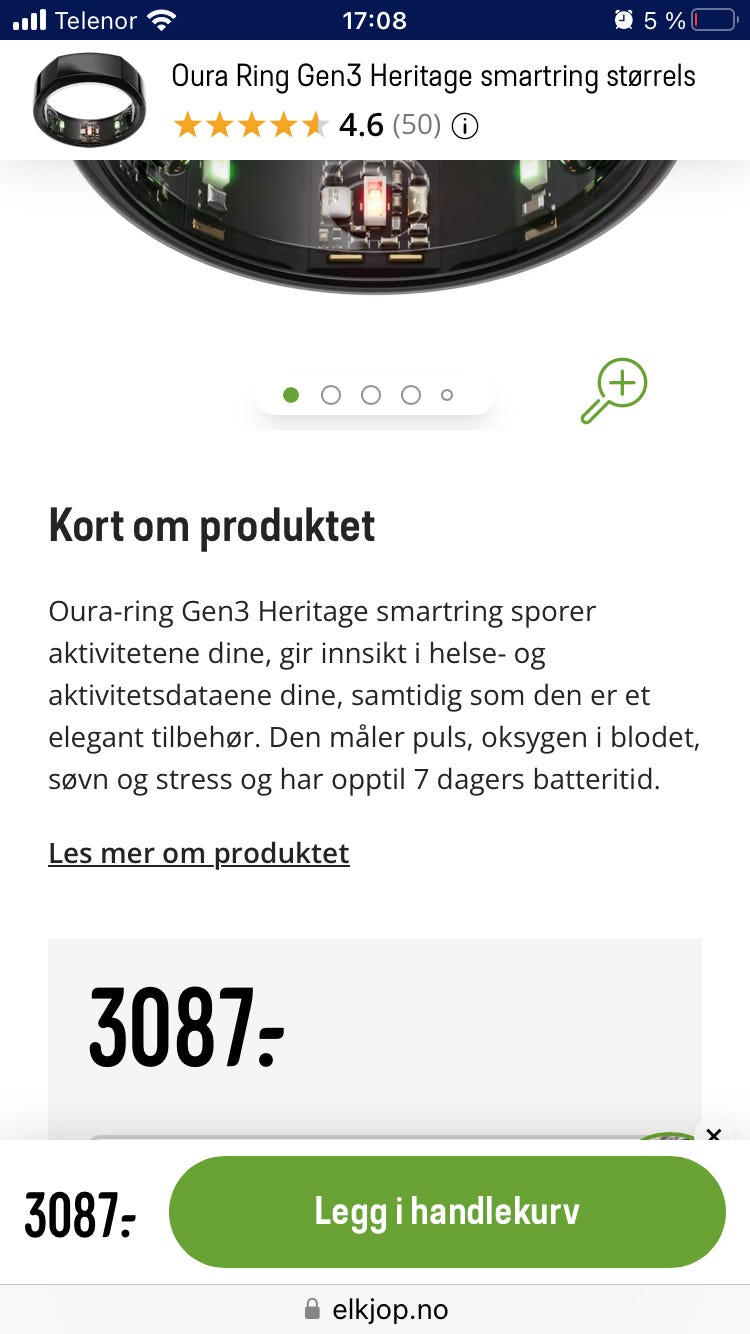Click the info icon beside the review count
Image resolution: width=750 pixels, height=1334 pixels.
pos(464,126)
